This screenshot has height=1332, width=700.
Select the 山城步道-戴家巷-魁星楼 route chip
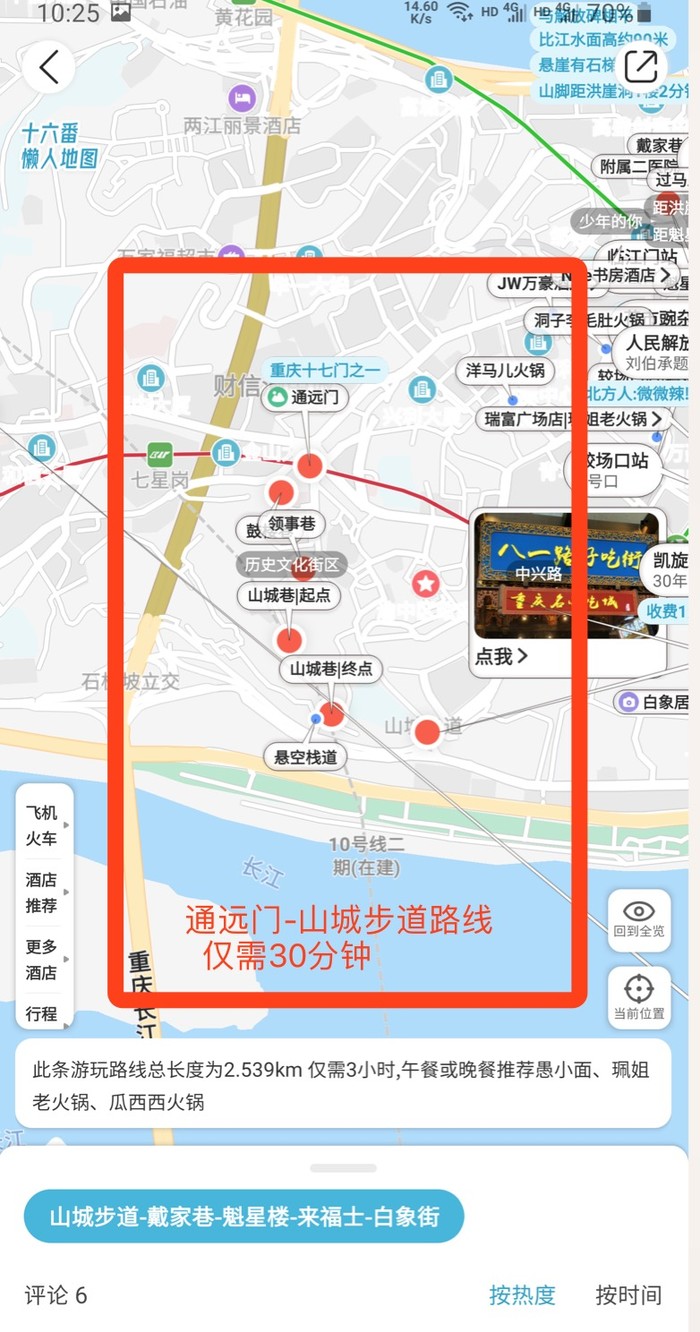pos(244,1216)
